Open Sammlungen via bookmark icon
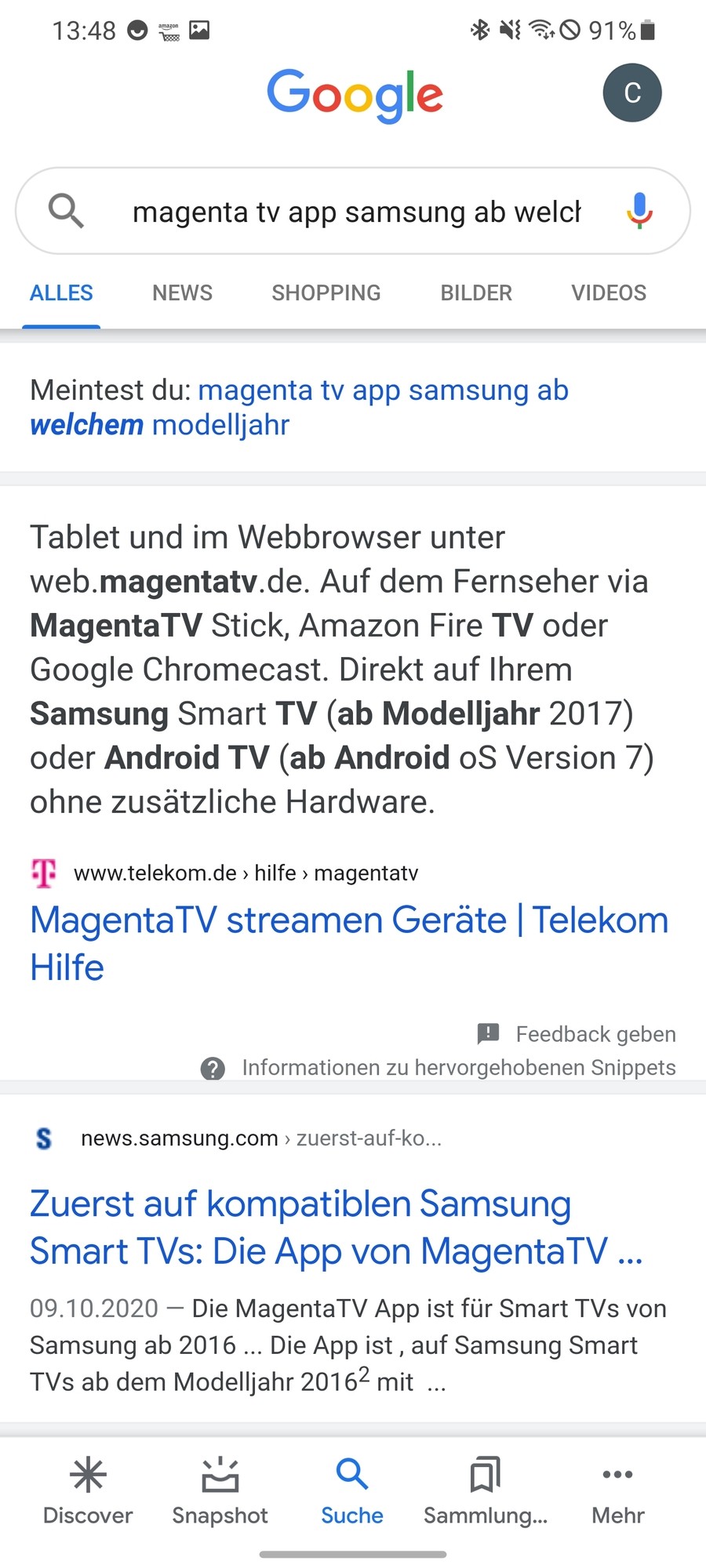This screenshot has width=706, height=1568. 484,1475
